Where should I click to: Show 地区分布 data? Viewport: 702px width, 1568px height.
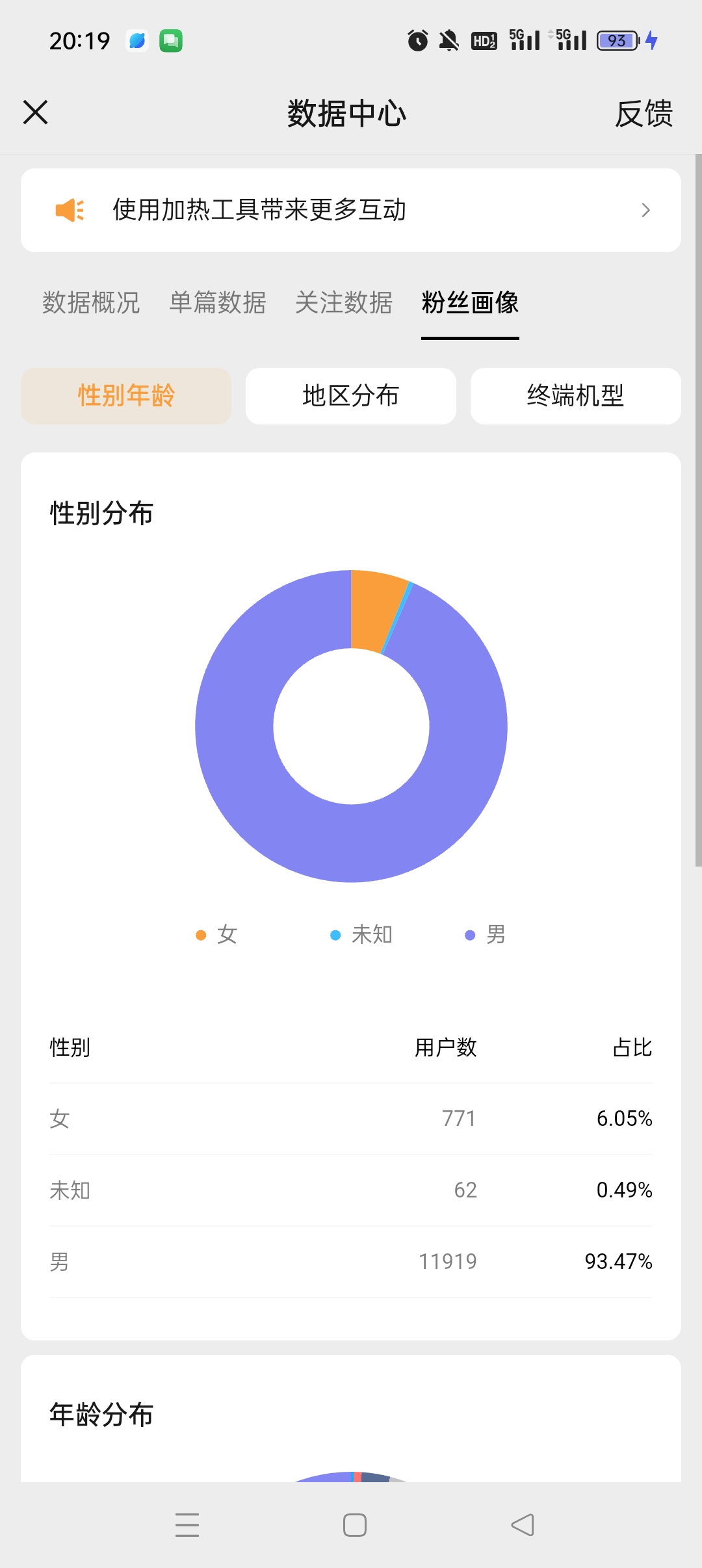tap(351, 396)
